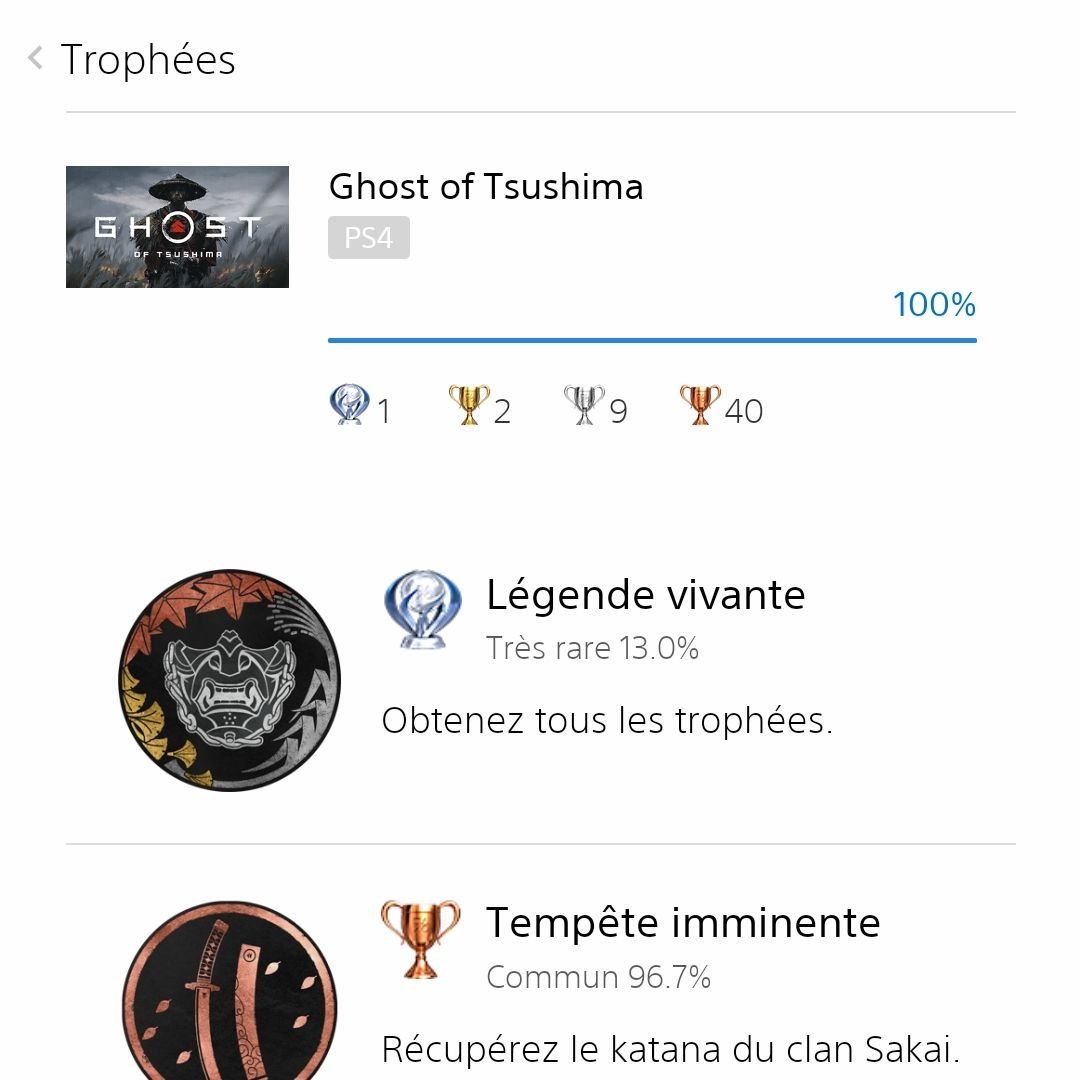Open the Légende vivante trophy details
1080x1080 pixels.
644,596
